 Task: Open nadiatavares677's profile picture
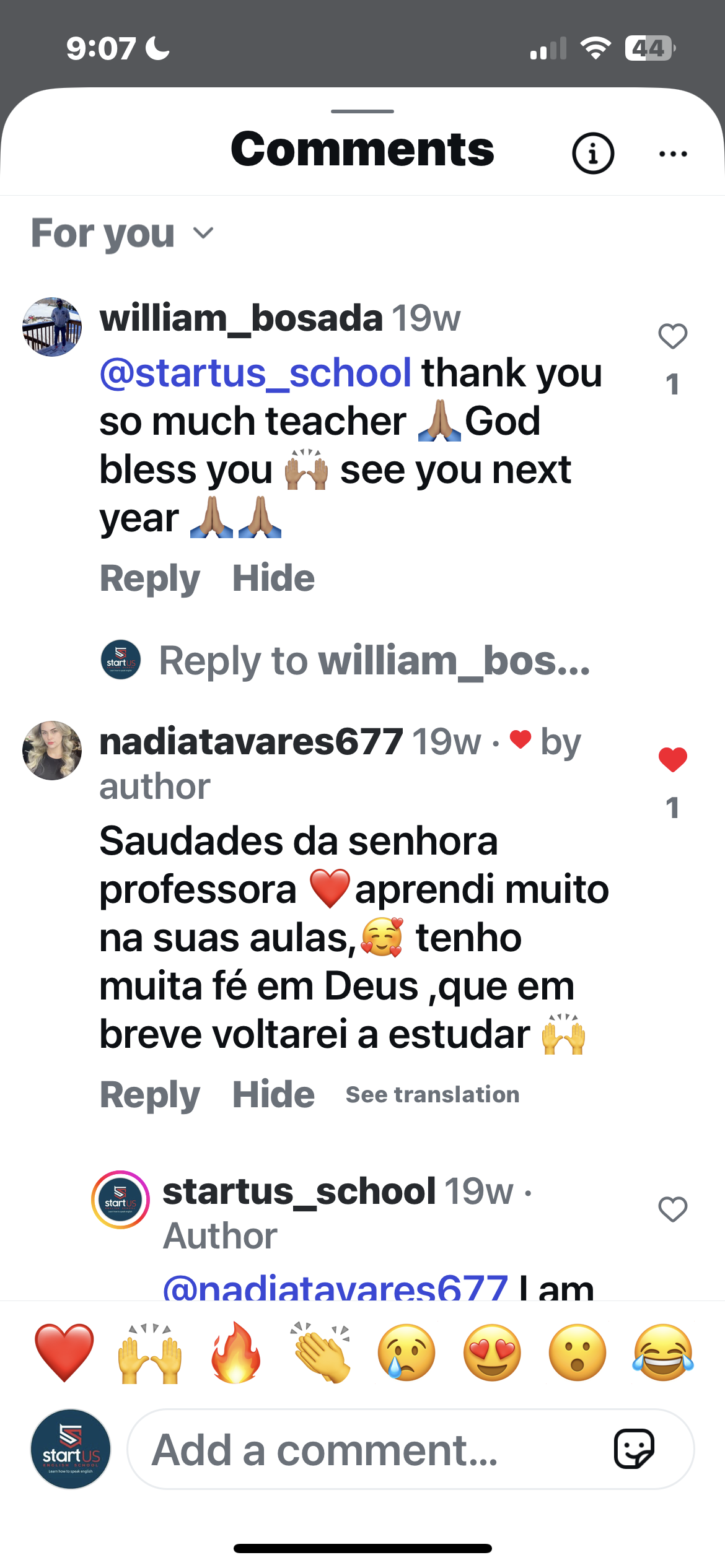[x=52, y=750]
